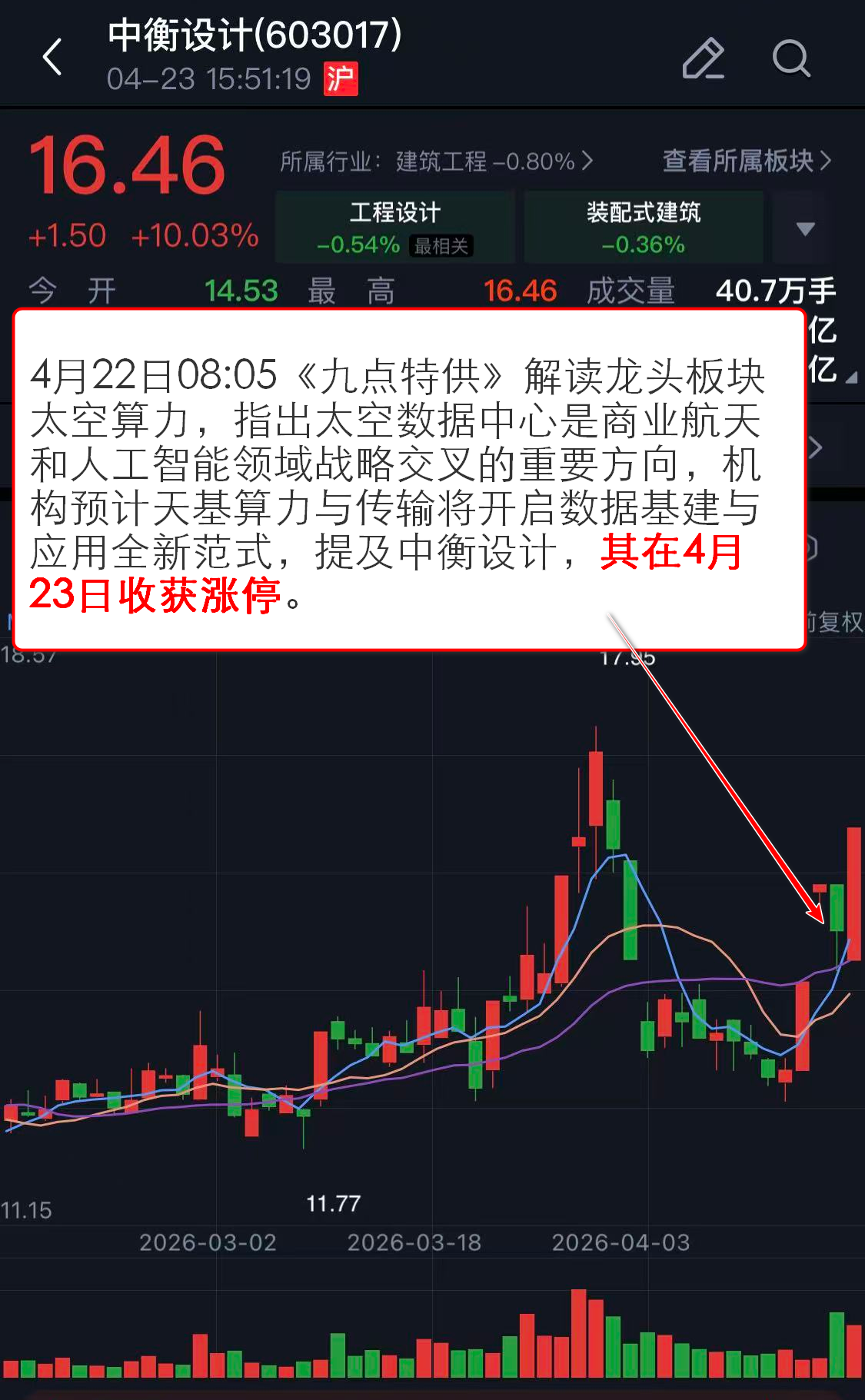The height and width of the screenshot is (1400, 865).
Task: Open the 建筑工程 industry link
Action: (x=436, y=161)
